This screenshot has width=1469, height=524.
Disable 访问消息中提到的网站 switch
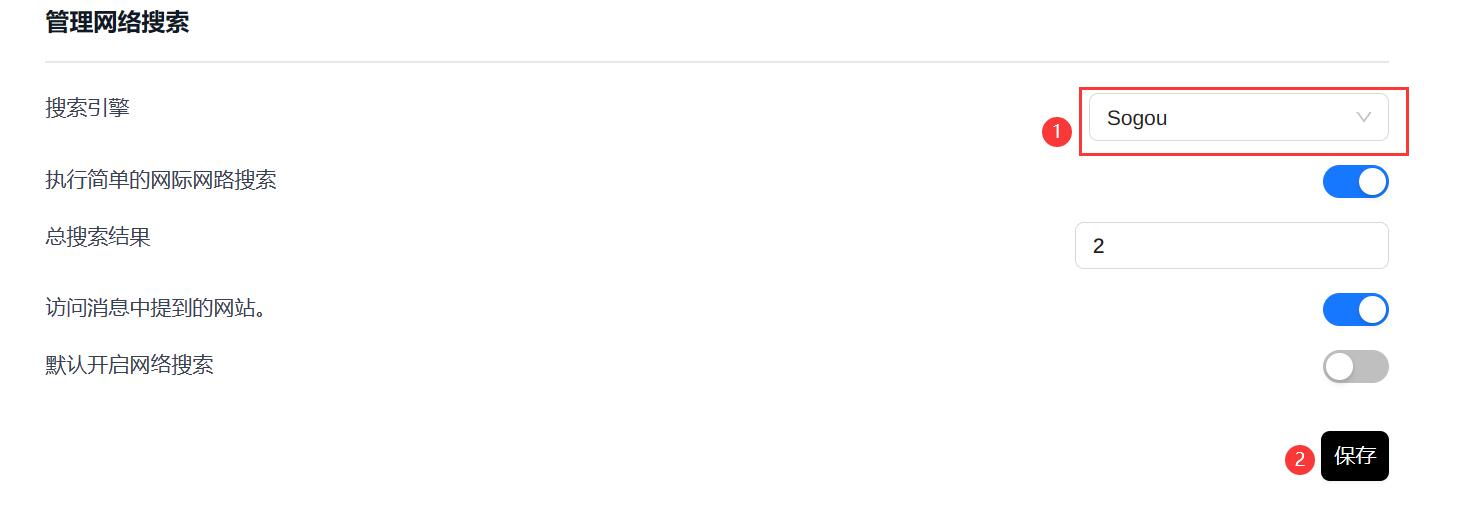tap(1355, 309)
